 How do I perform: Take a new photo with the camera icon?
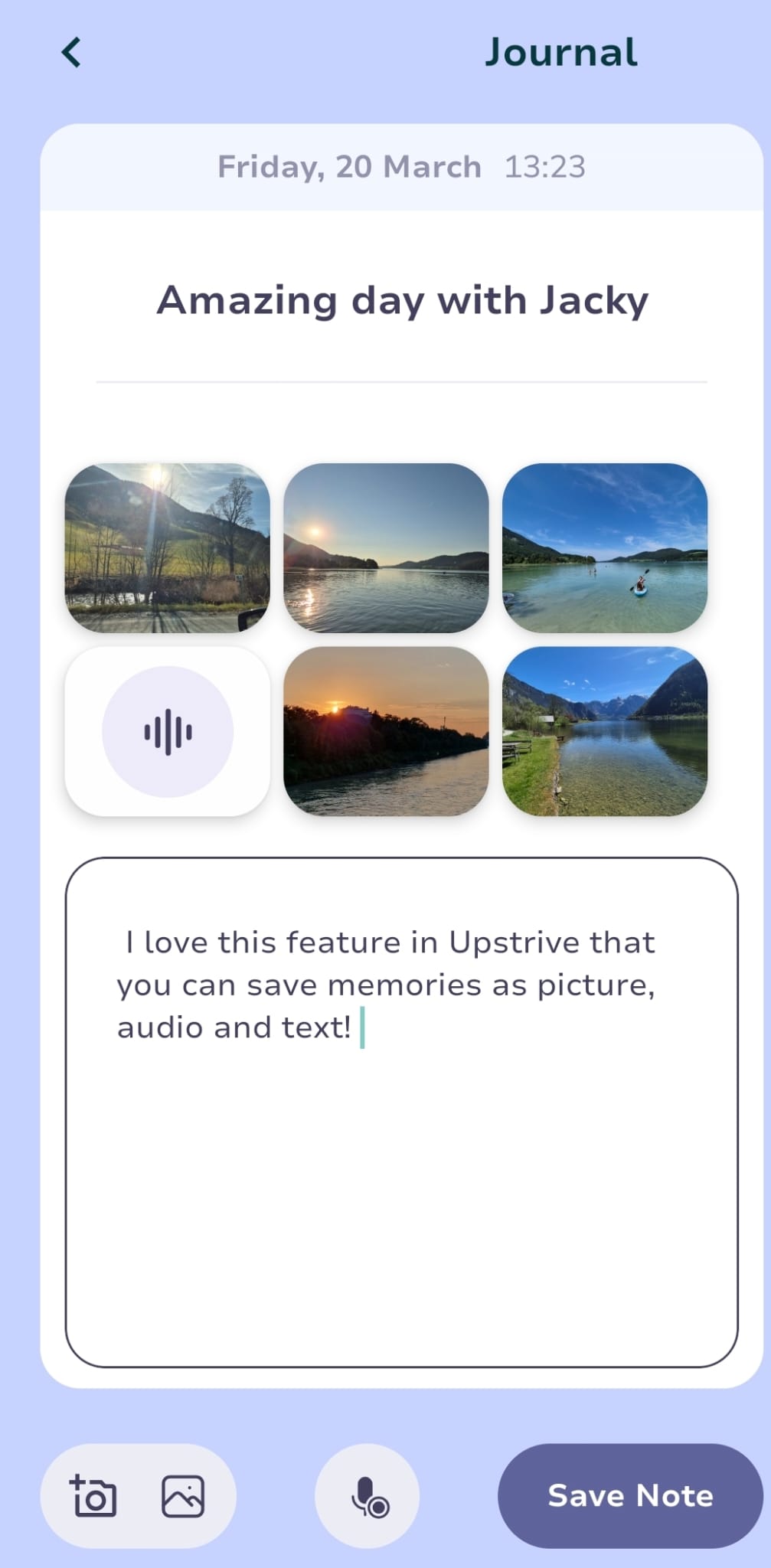[94, 1496]
